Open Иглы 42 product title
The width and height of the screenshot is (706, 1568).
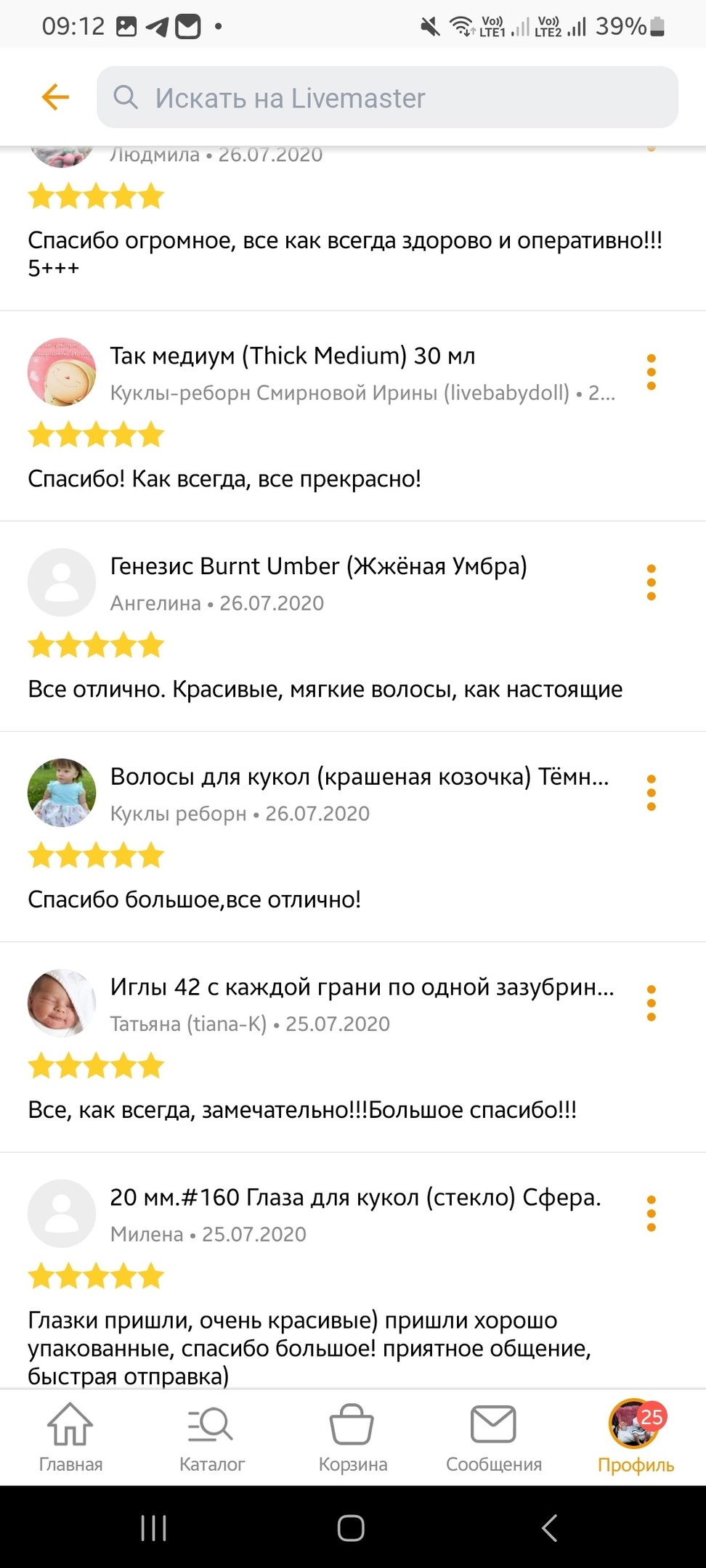pyautogui.click(x=362, y=987)
